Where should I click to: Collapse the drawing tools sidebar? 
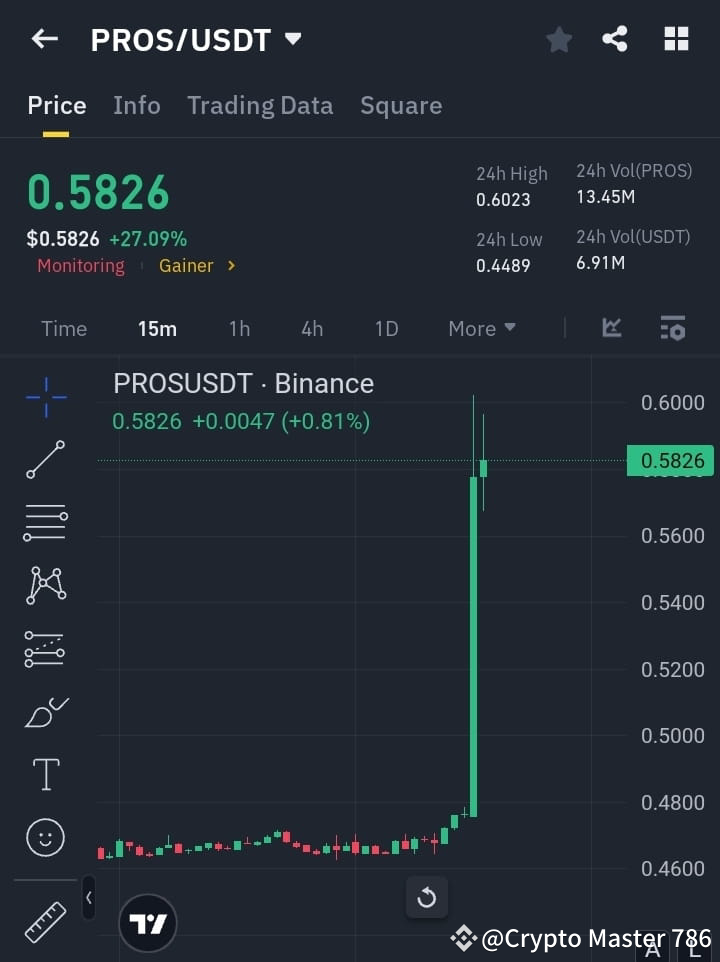pyautogui.click(x=88, y=898)
